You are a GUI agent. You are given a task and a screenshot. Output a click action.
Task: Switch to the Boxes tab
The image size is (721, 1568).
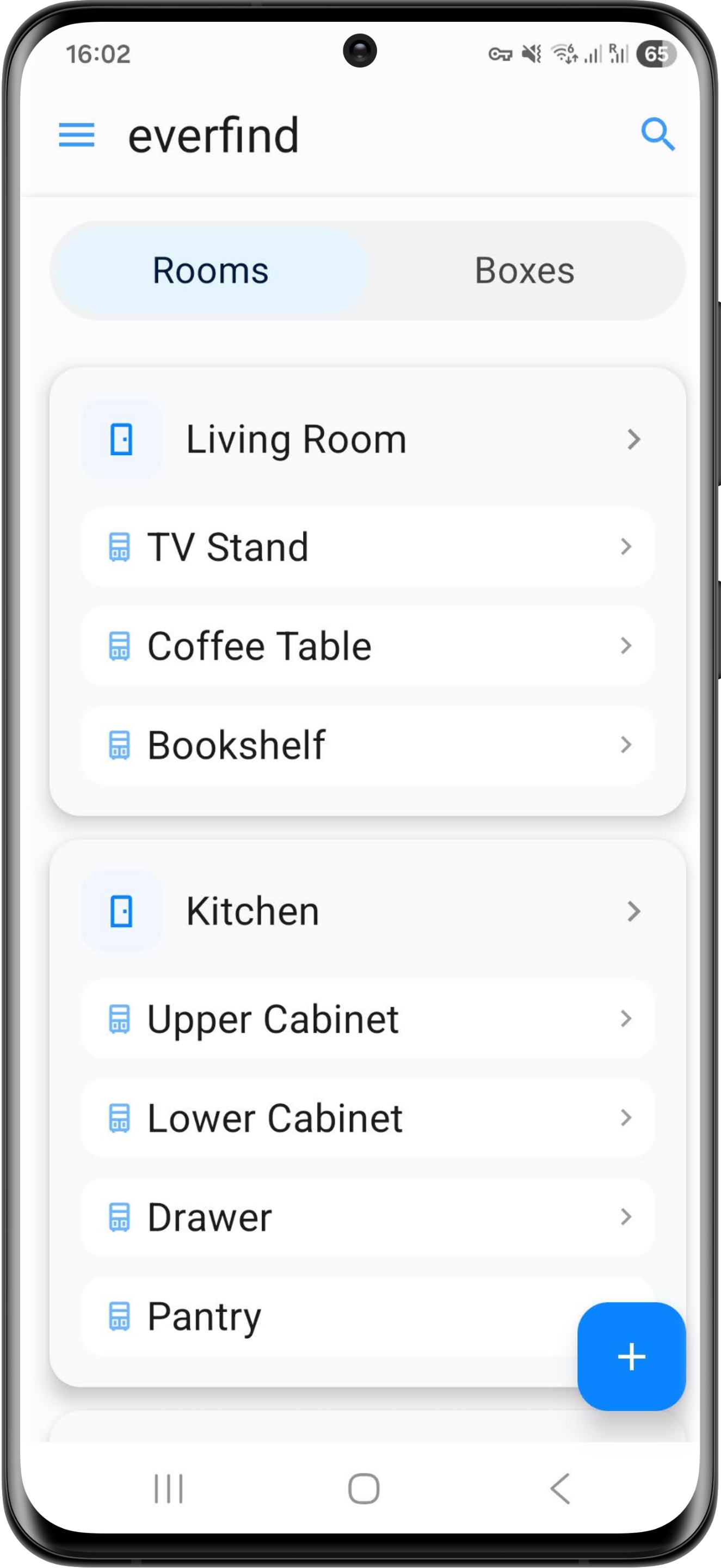[525, 270]
